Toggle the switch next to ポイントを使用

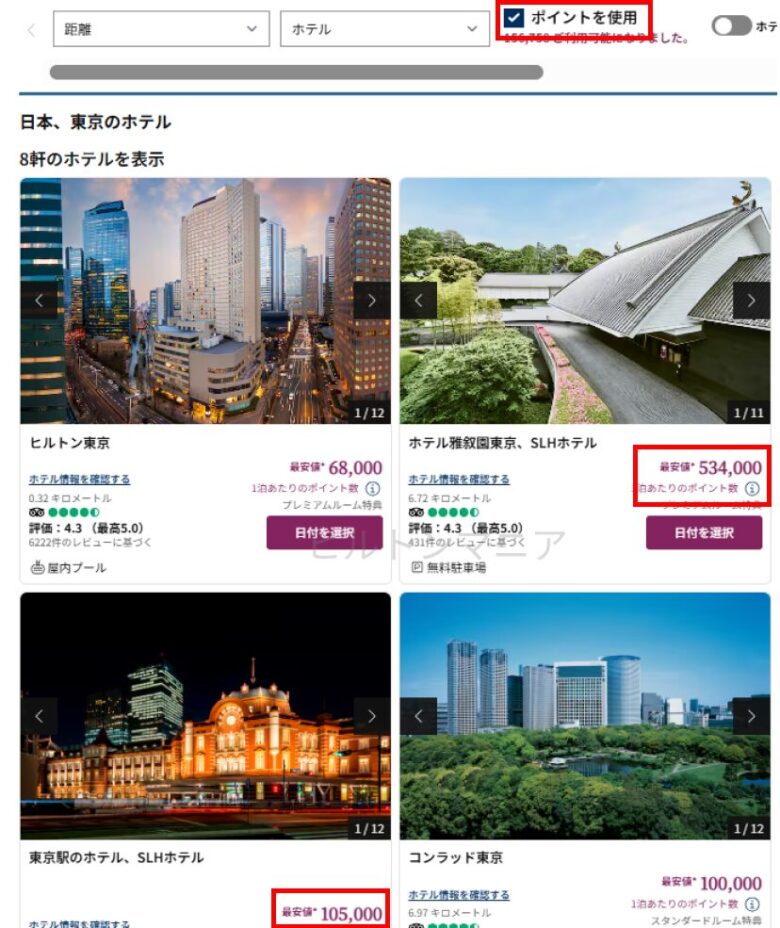(x=731, y=26)
